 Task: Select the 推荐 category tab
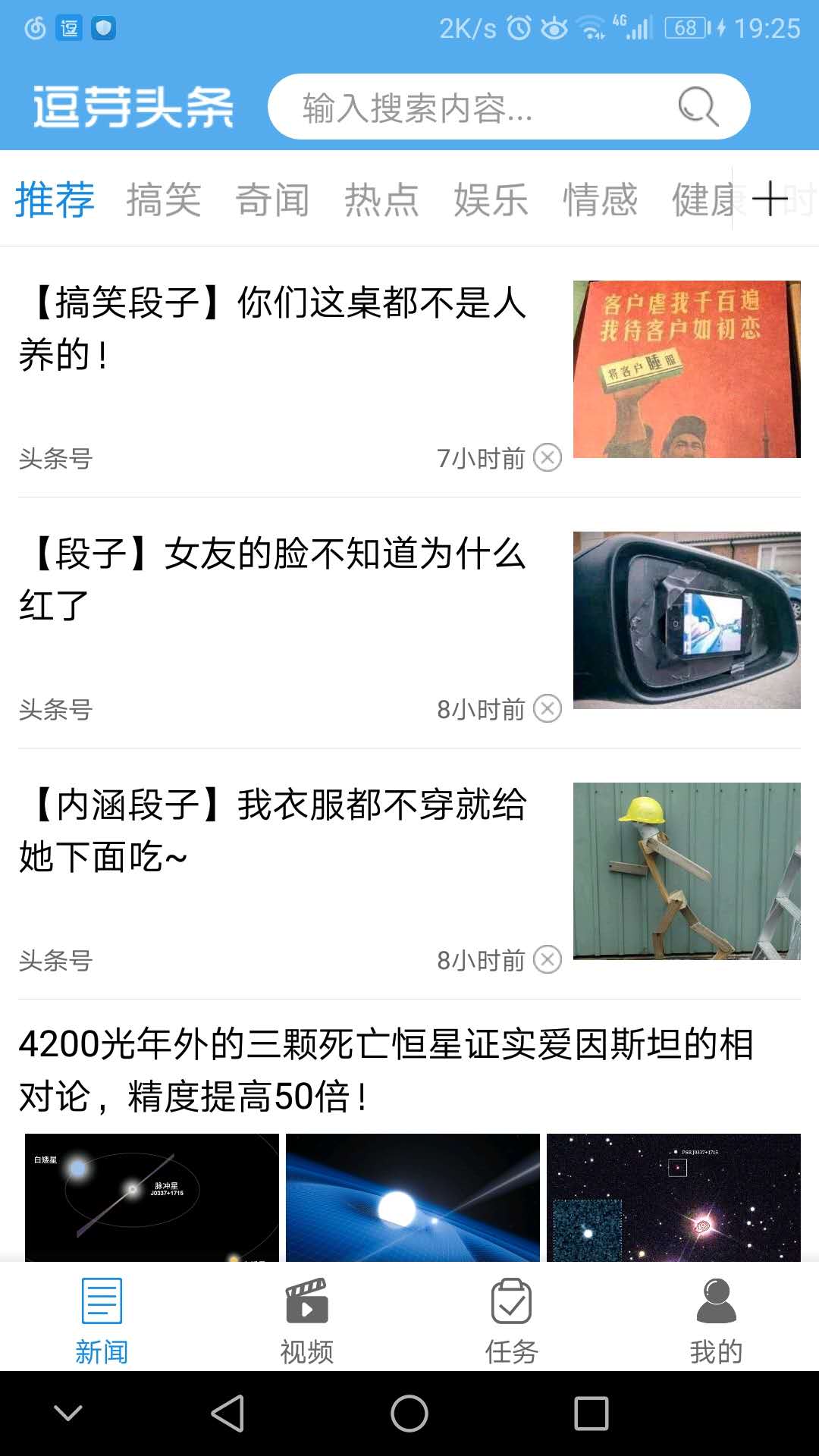55,200
